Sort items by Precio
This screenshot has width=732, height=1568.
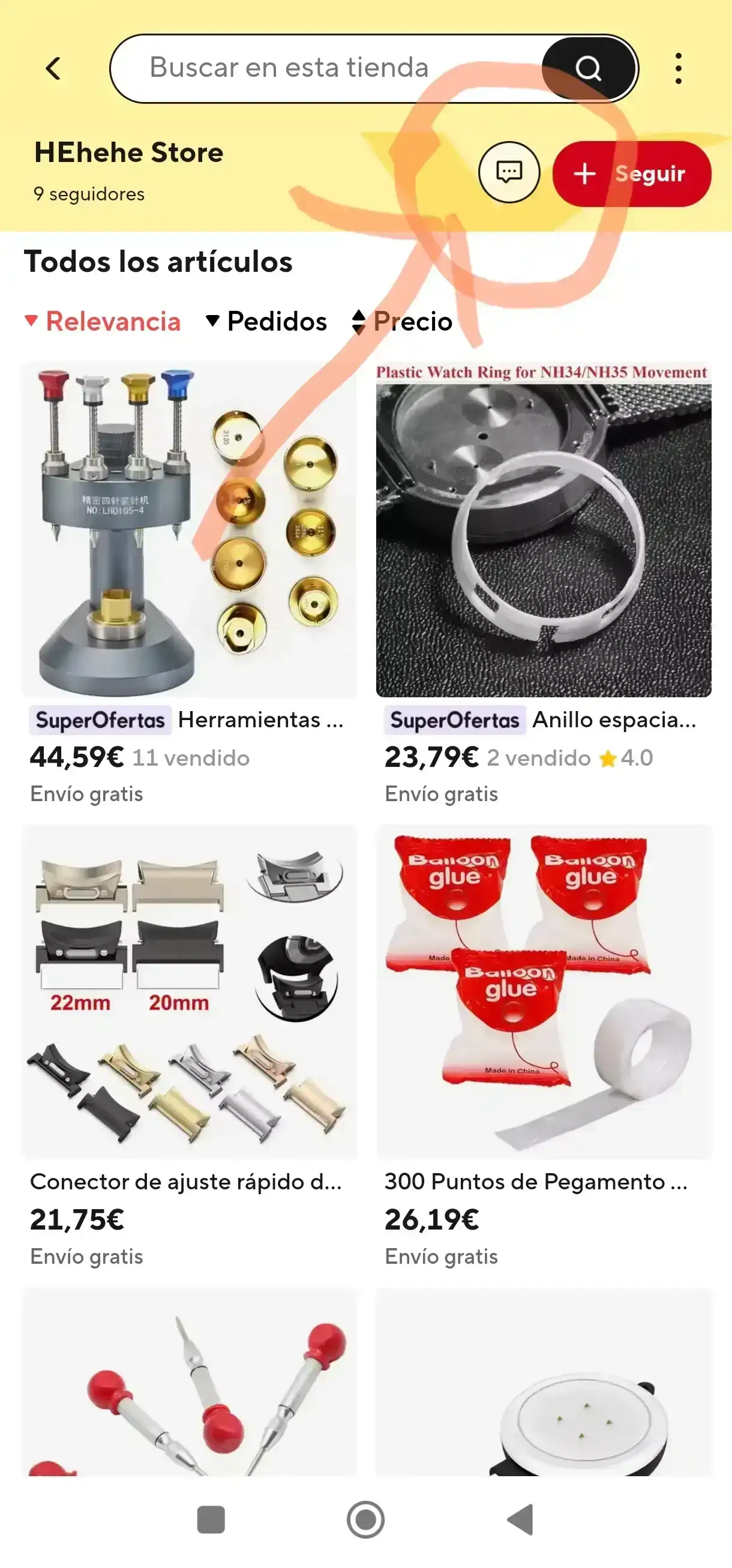tap(403, 322)
